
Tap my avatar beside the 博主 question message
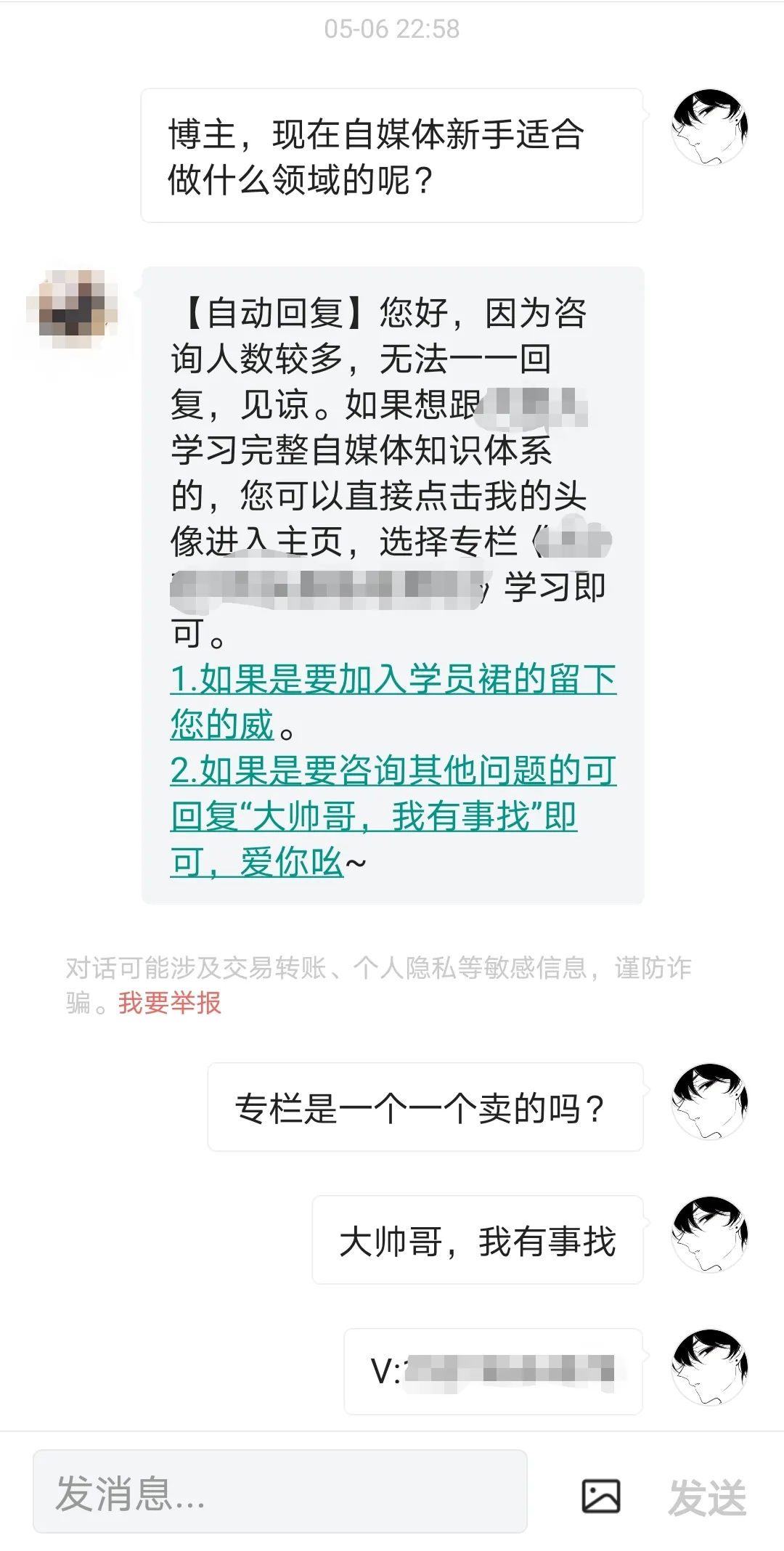[x=710, y=127]
